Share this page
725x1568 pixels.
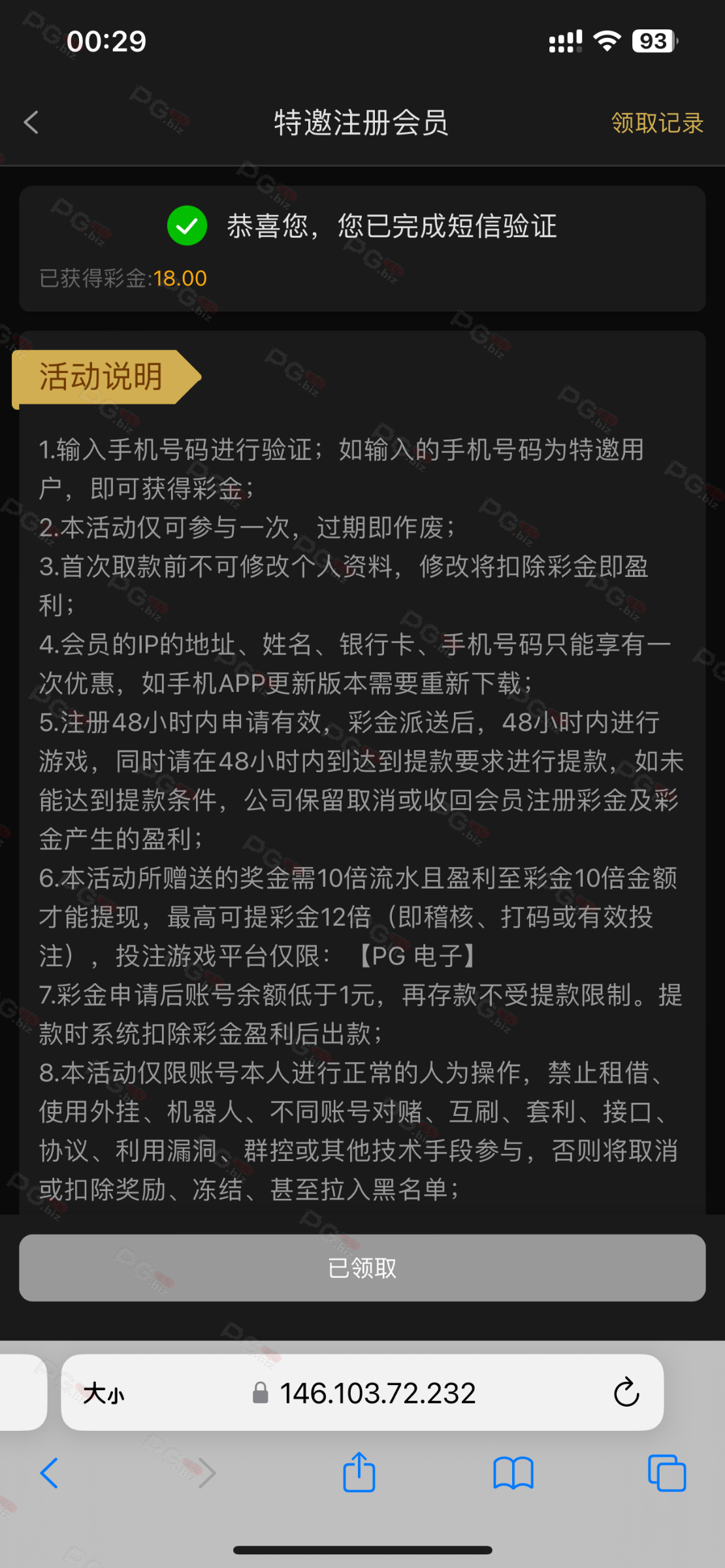click(x=359, y=1473)
